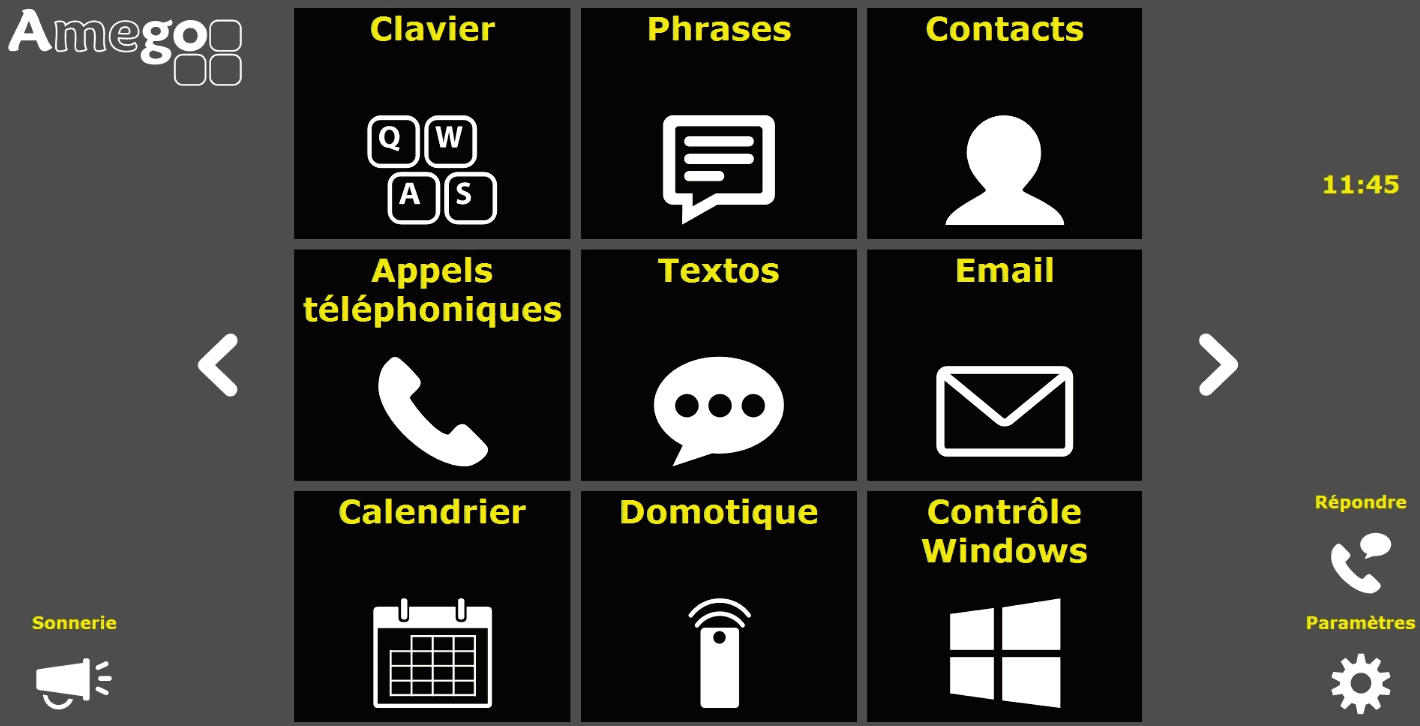The height and width of the screenshot is (726, 1420).
Task: Open Paramètres gear settings
Action: click(1360, 684)
